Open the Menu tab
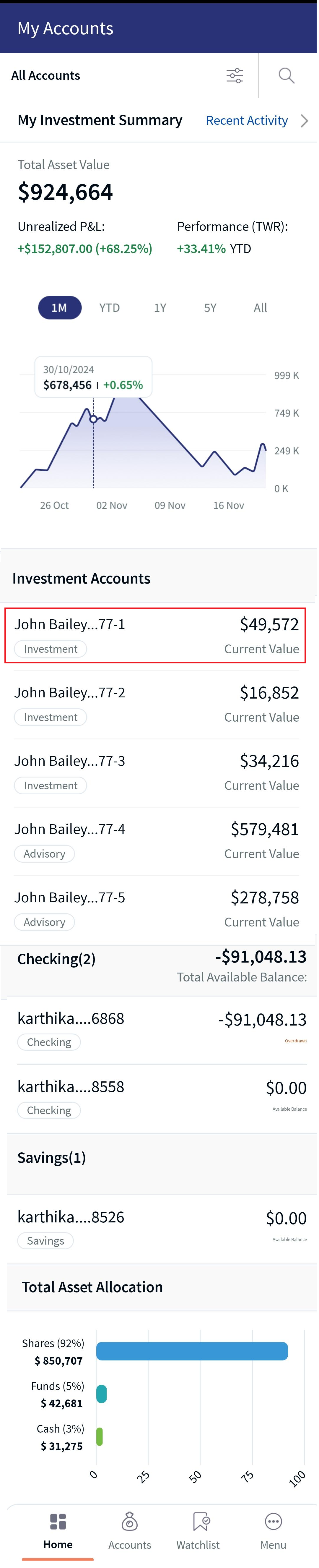Screen dimensions: 319x1568 [x=274, y=1530]
